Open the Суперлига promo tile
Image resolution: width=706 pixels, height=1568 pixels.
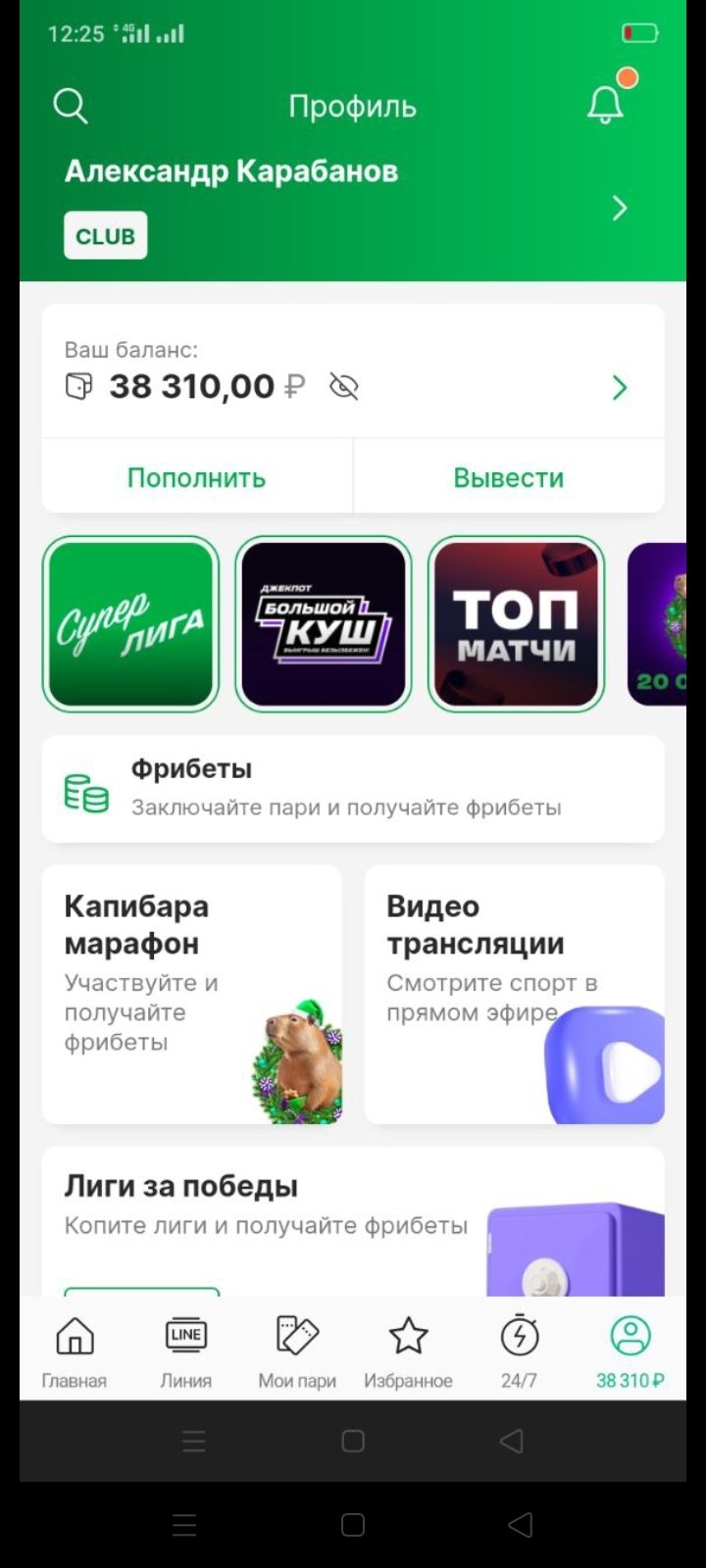coord(130,623)
